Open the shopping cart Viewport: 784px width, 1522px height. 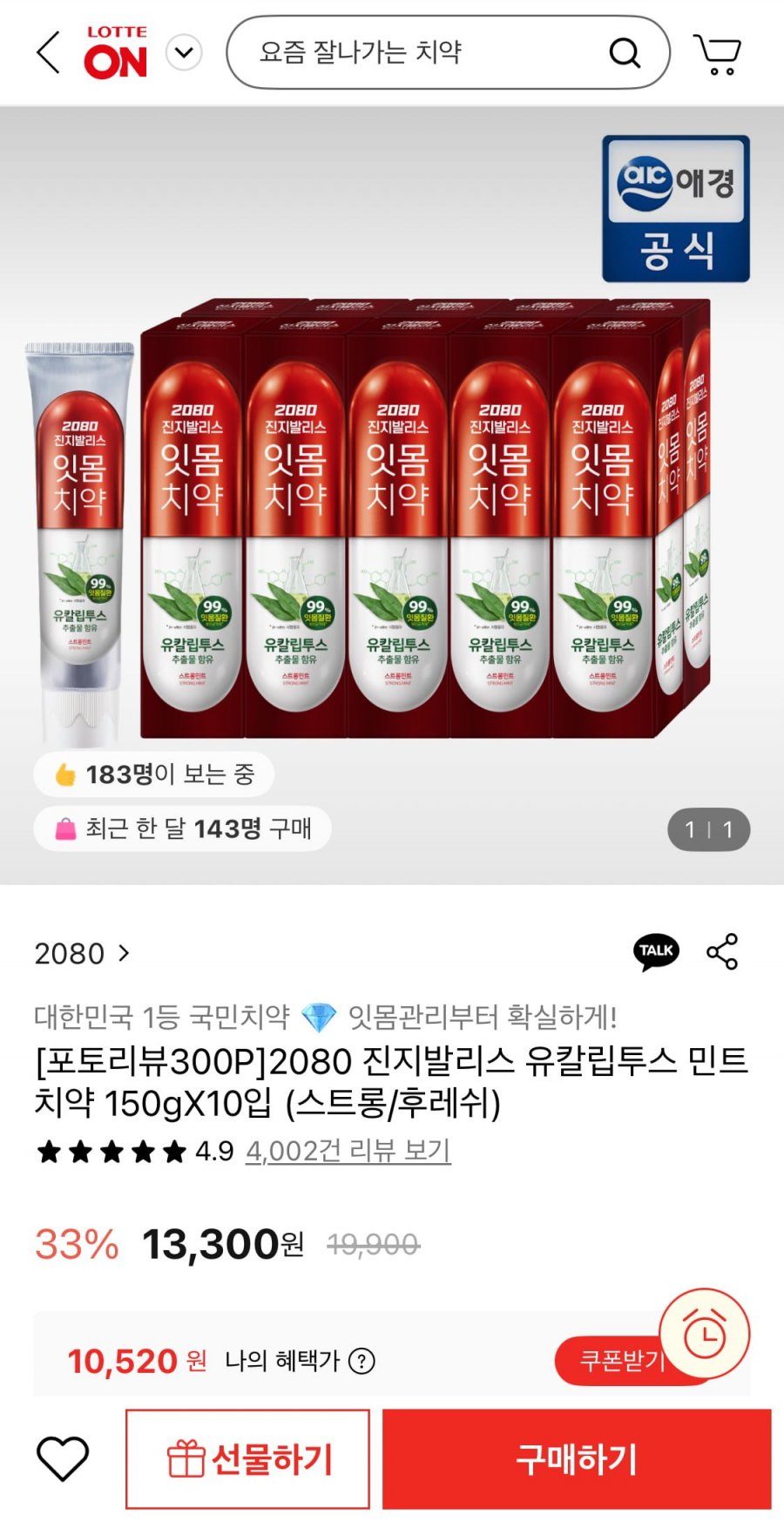(718, 54)
